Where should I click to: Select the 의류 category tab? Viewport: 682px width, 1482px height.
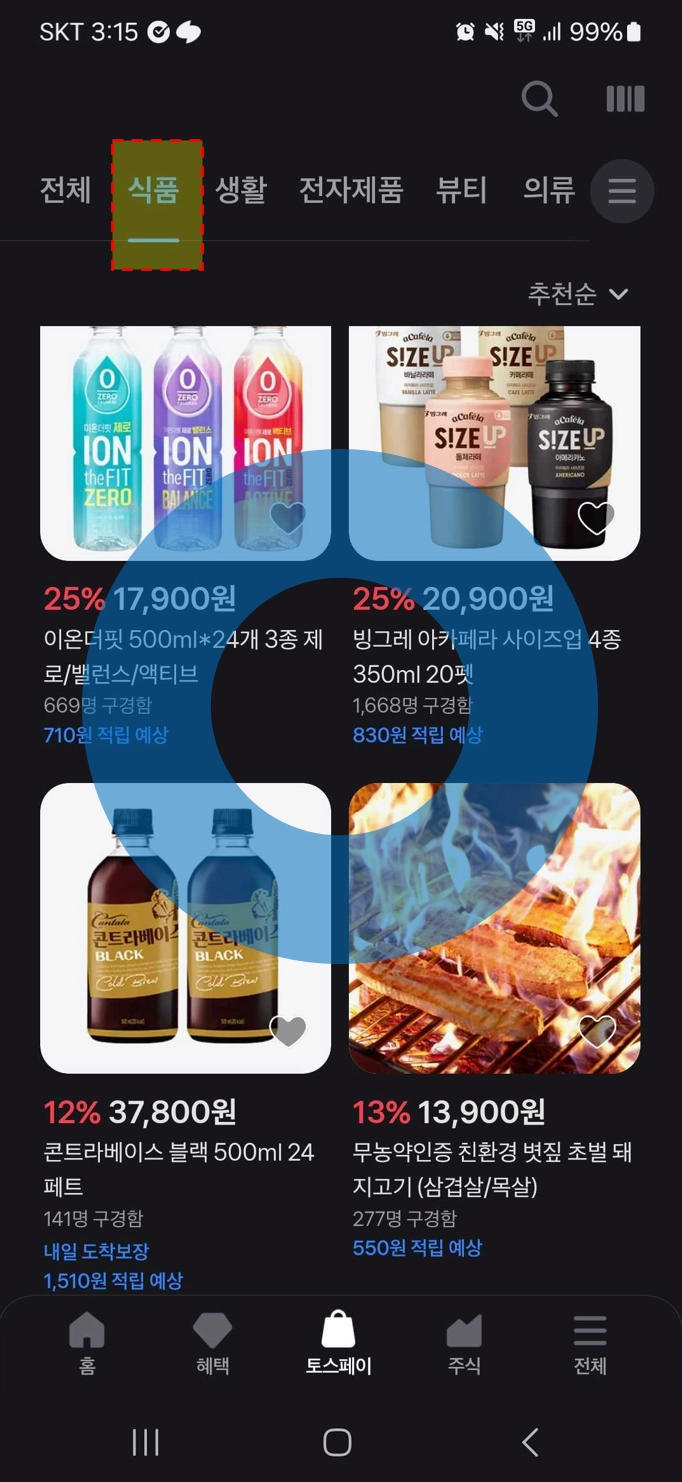point(549,190)
